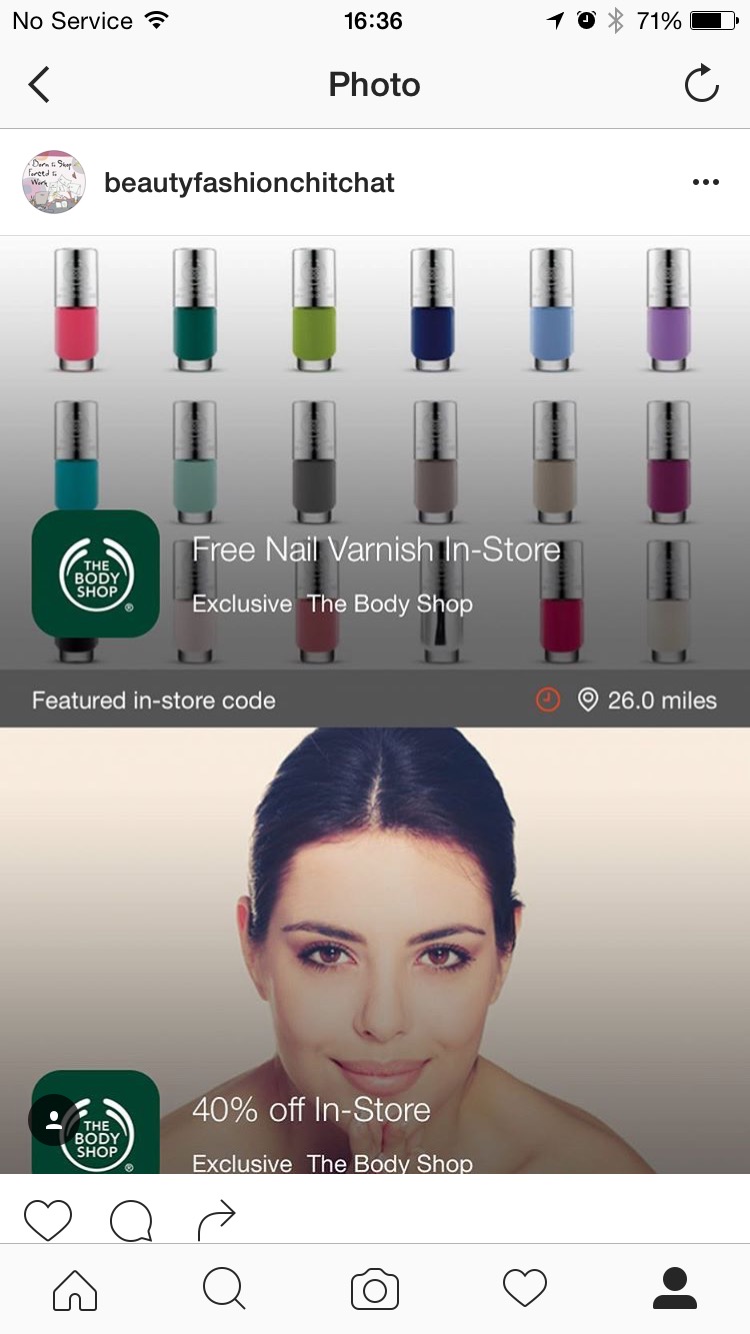Like this post with the heart
750x1334 pixels.
click(48, 1218)
